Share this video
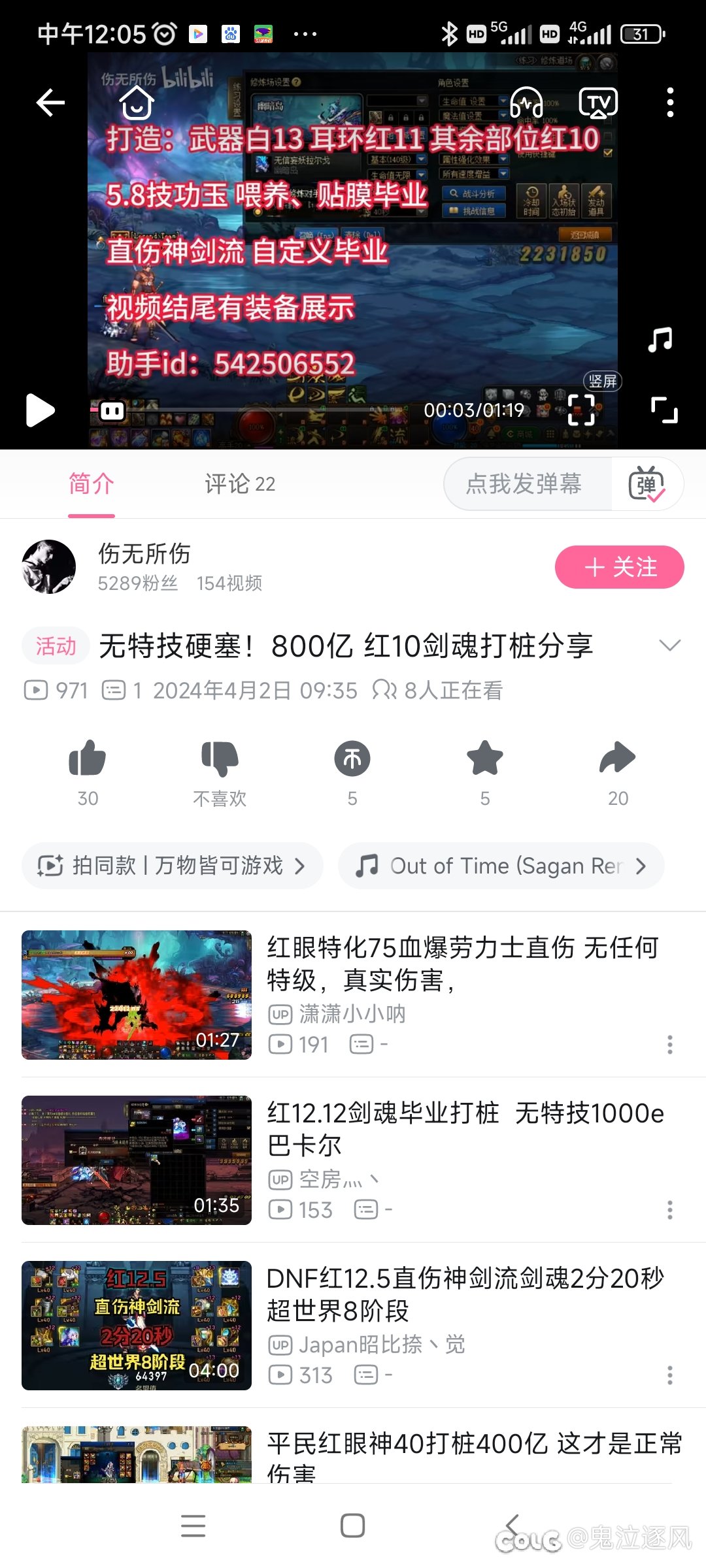 point(618,760)
